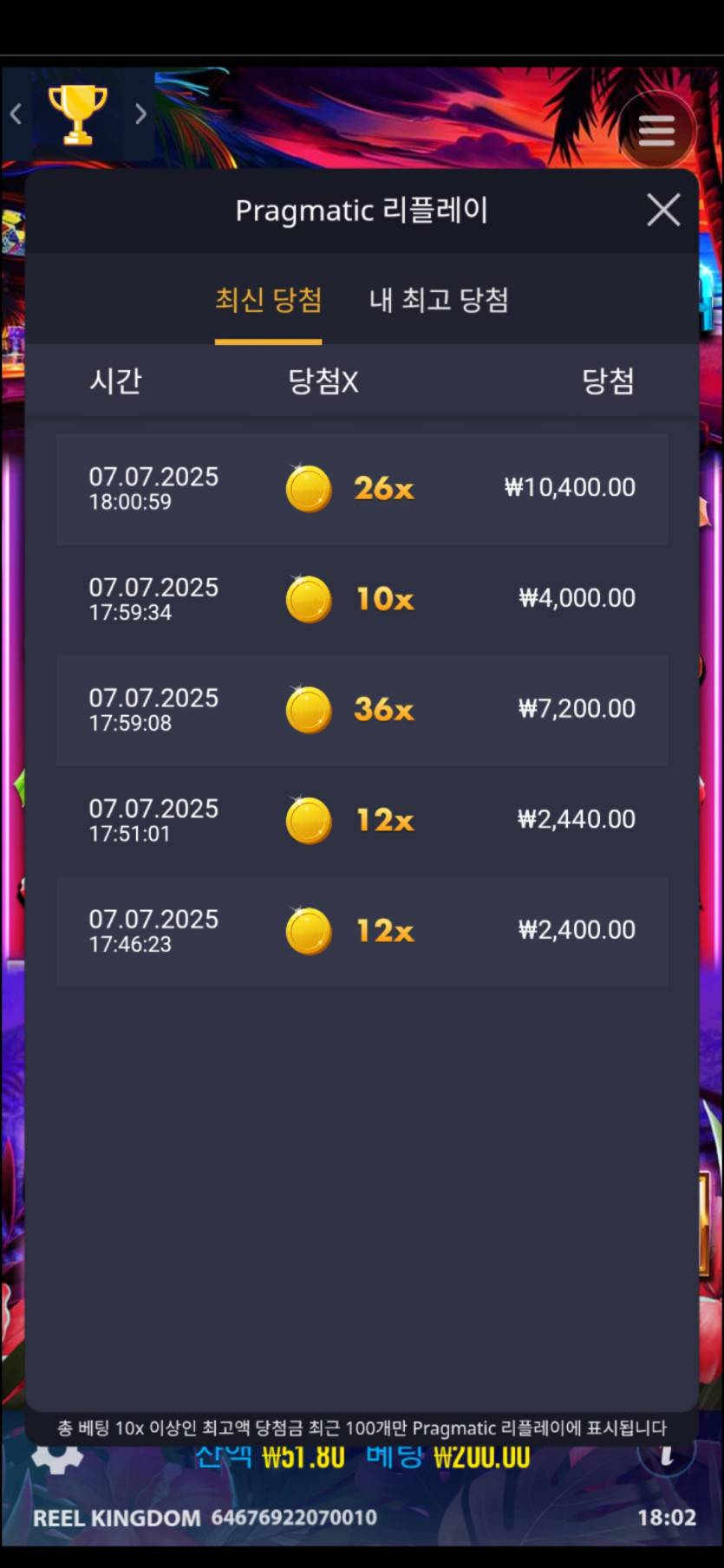
Task: Tap the right arrow beside the trophy
Action: coord(140,114)
